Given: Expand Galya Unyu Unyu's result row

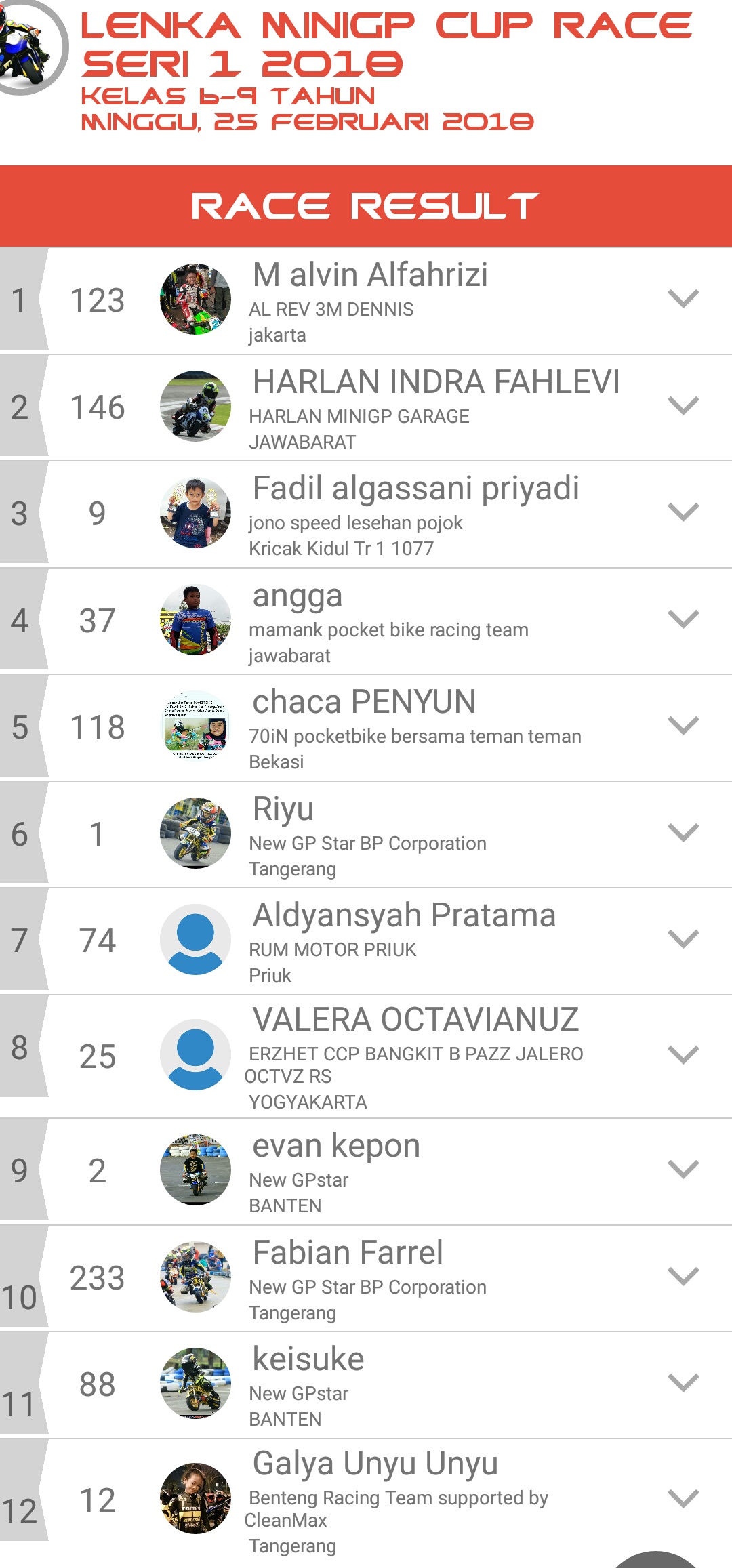Looking at the screenshot, I should (683, 1499).
